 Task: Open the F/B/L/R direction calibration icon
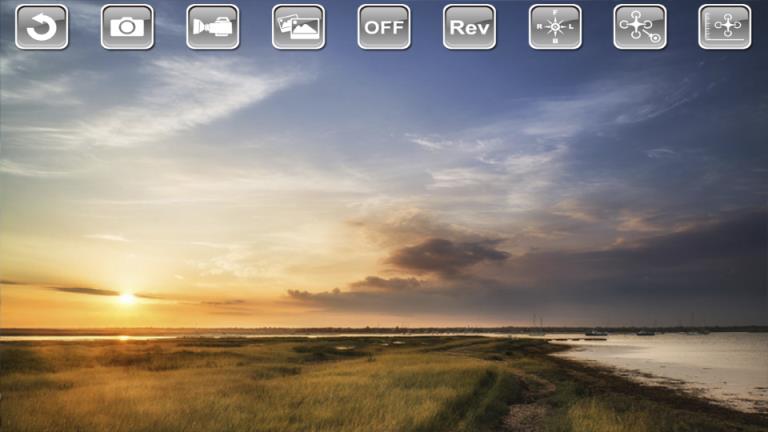coord(555,27)
